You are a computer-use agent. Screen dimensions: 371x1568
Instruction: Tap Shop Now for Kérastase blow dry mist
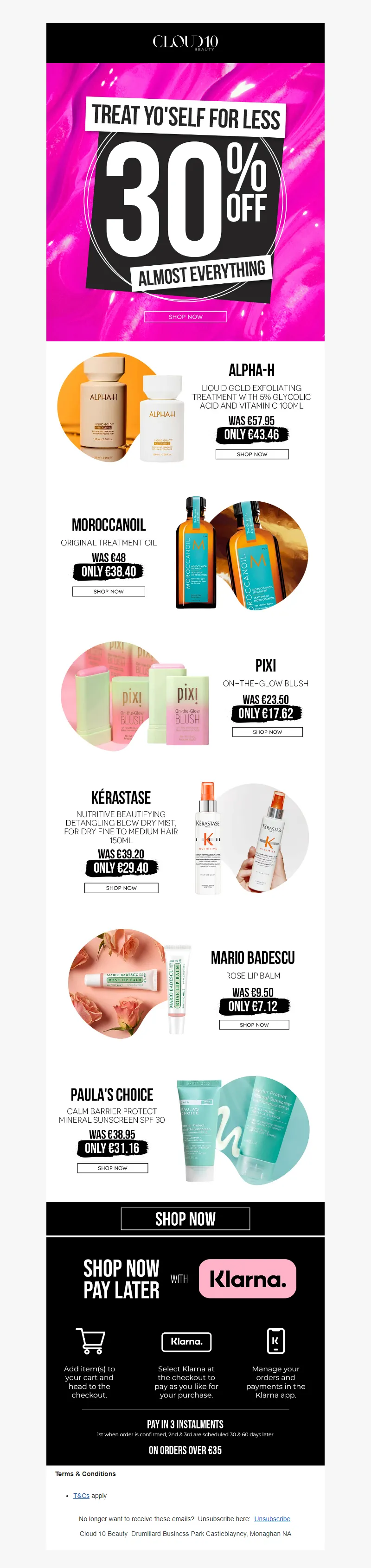pyautogui.click(x=121, y=888)
